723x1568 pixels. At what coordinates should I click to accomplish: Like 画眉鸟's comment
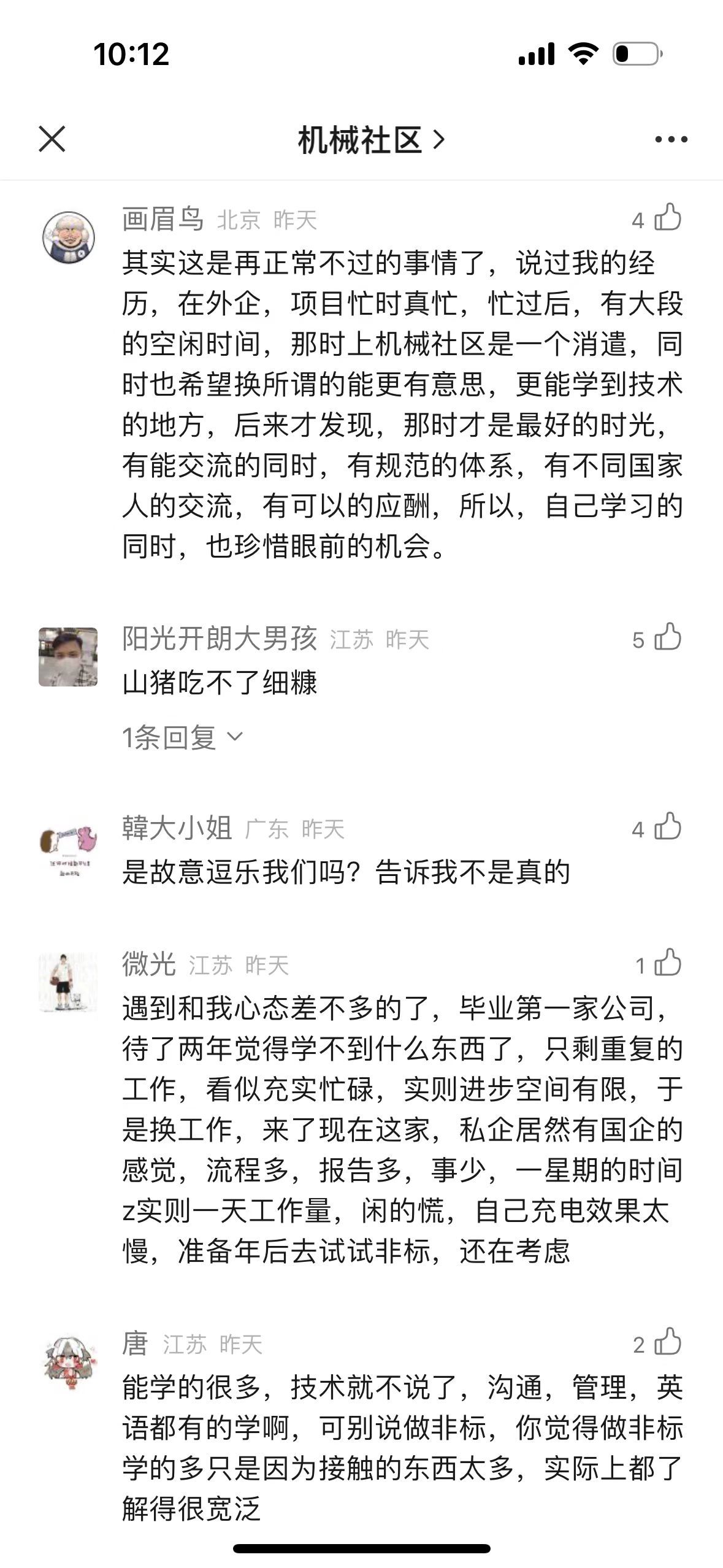[667, 218]
